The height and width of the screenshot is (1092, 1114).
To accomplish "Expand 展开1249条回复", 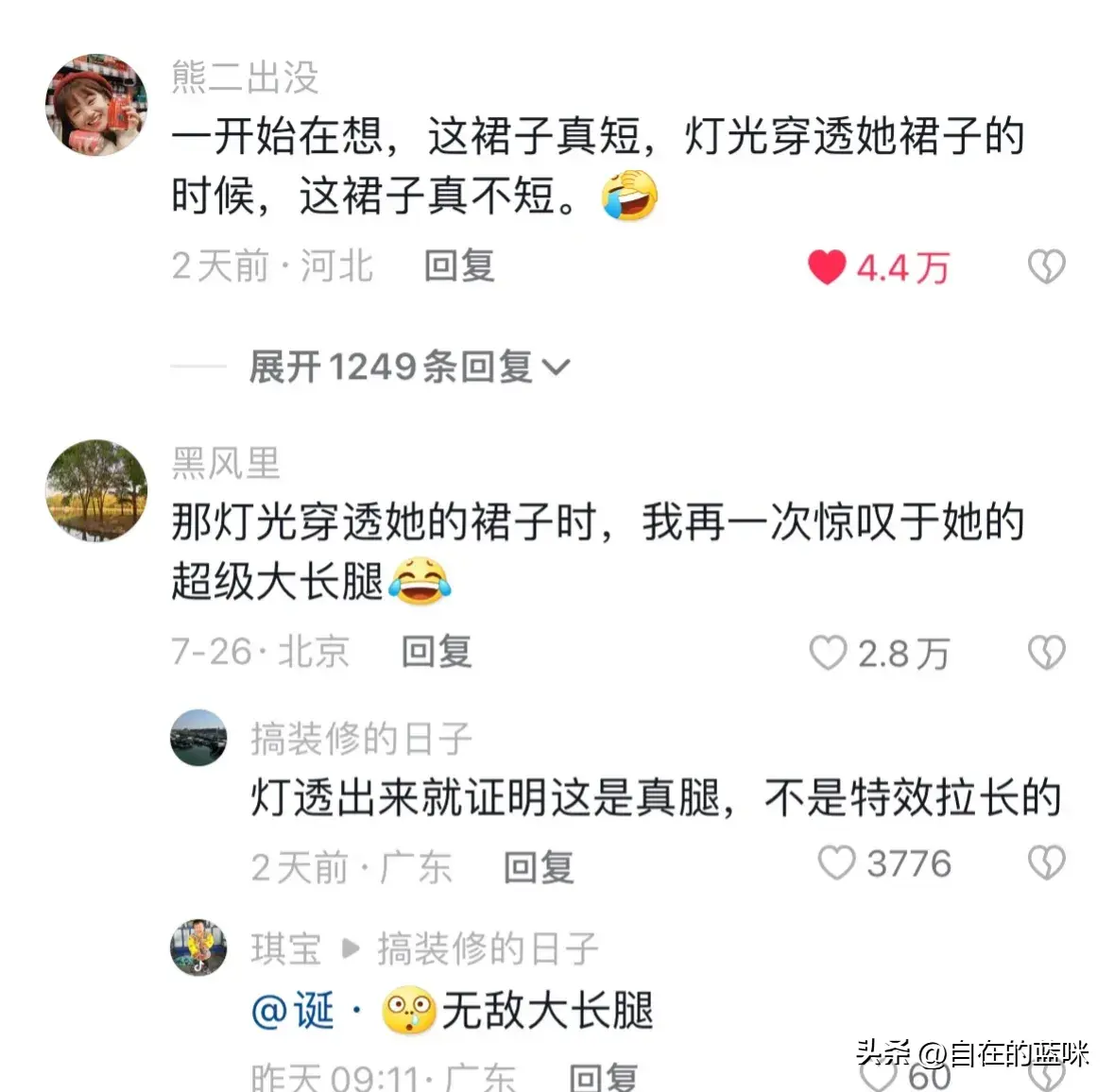I will coord(409,367).
